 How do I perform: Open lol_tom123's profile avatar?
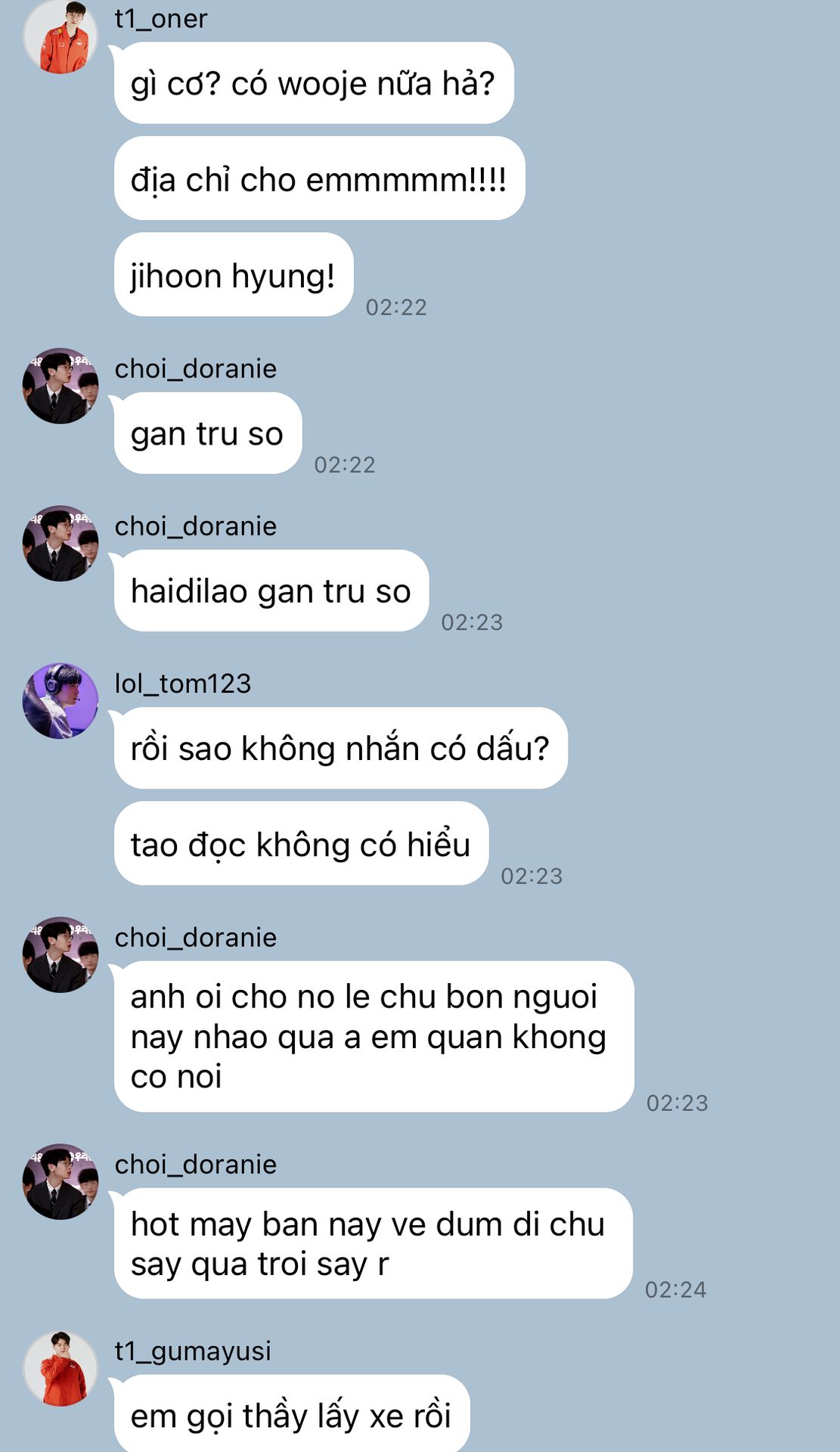tap(60, 701)
